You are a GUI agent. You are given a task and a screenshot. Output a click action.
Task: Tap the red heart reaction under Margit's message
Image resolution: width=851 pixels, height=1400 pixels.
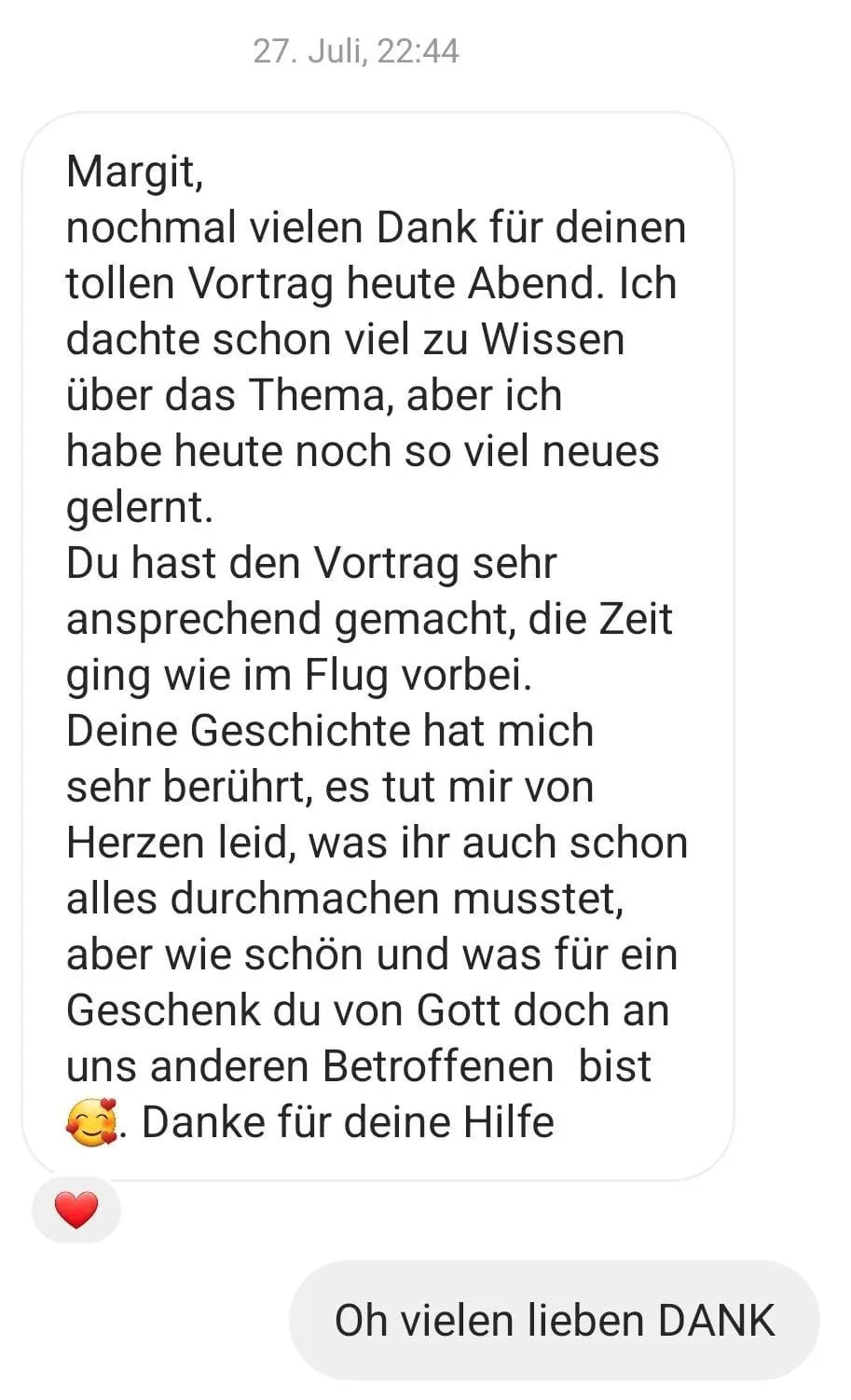[76, 1210]
